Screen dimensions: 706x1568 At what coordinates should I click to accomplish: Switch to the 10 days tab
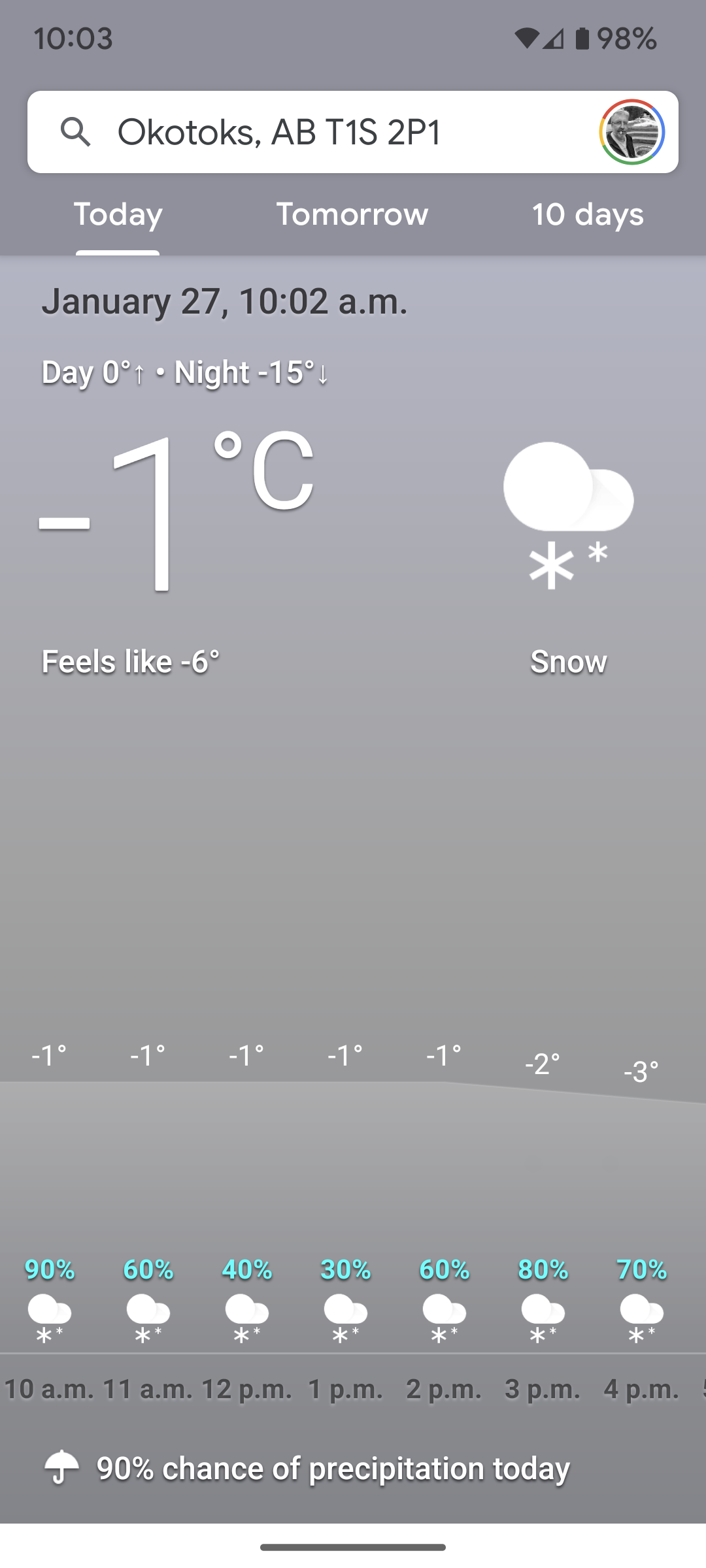587,215
